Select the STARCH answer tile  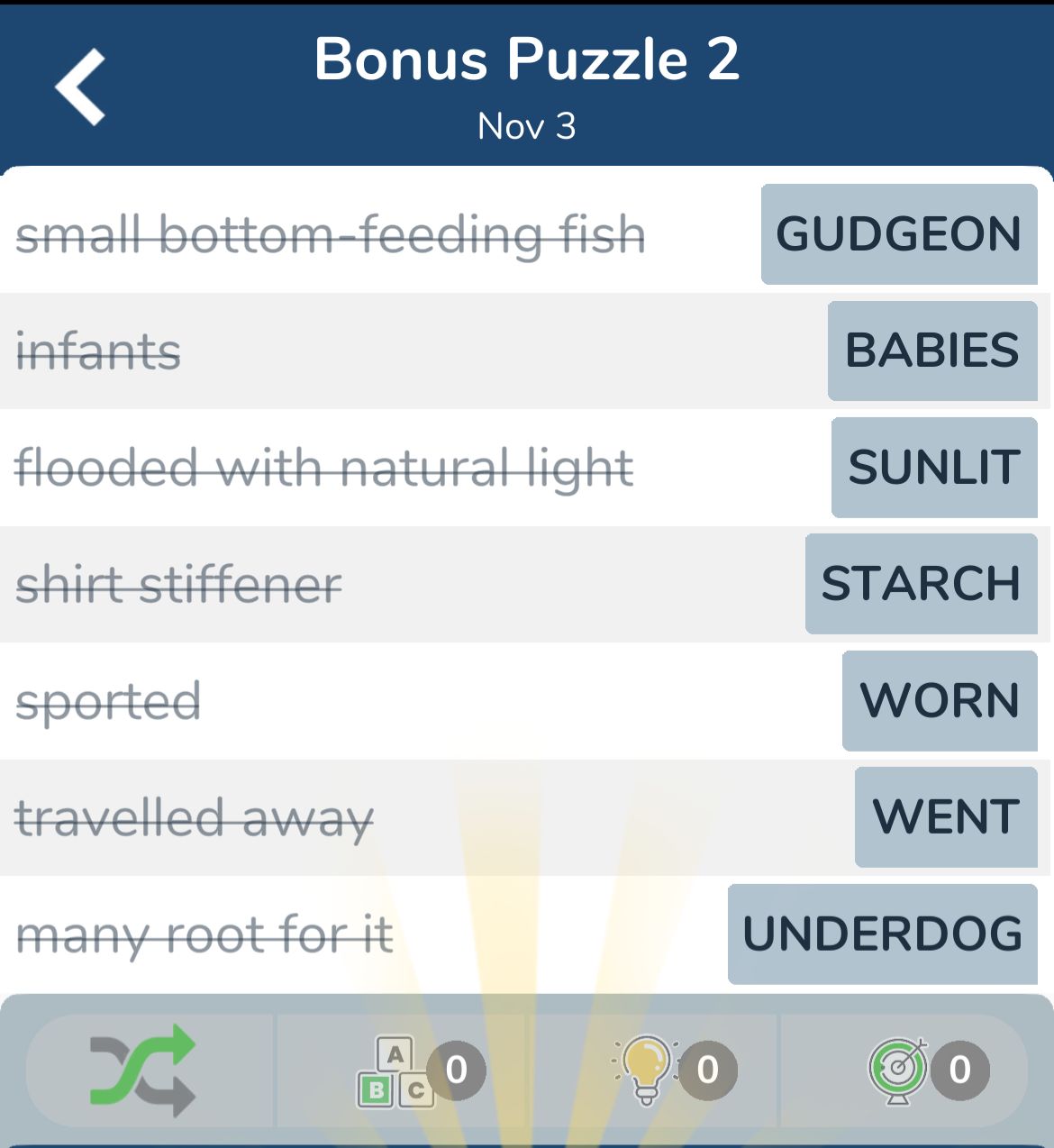point(921,584)
